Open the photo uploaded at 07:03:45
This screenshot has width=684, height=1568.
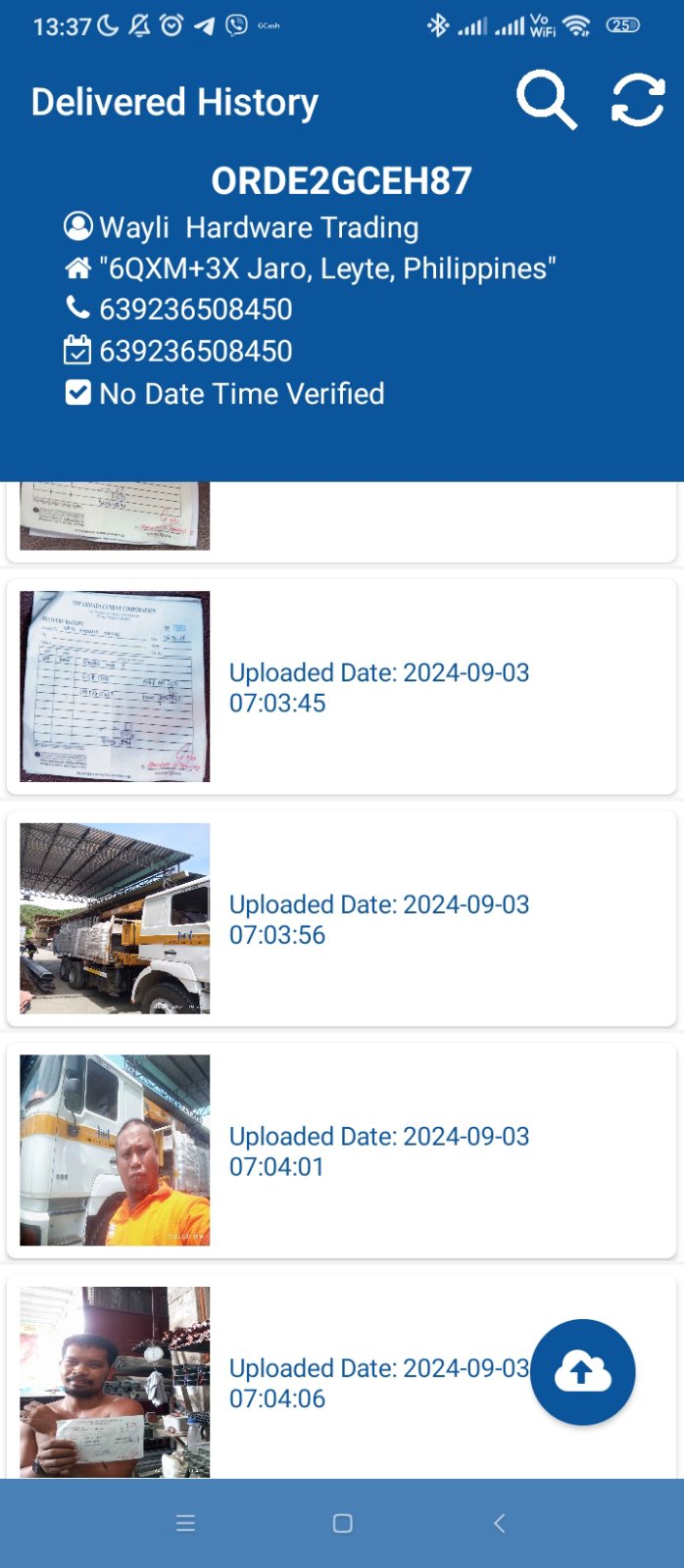[x=115, y=686]
